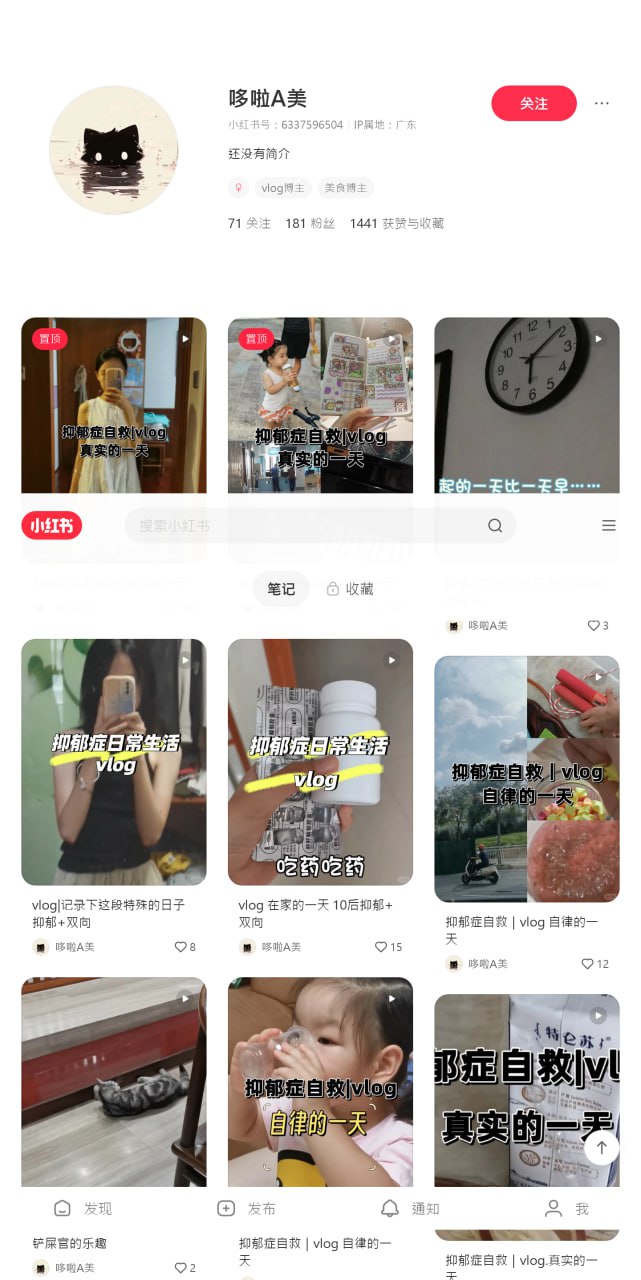Open the 吃药吃药 vlog post

(320, 762)
